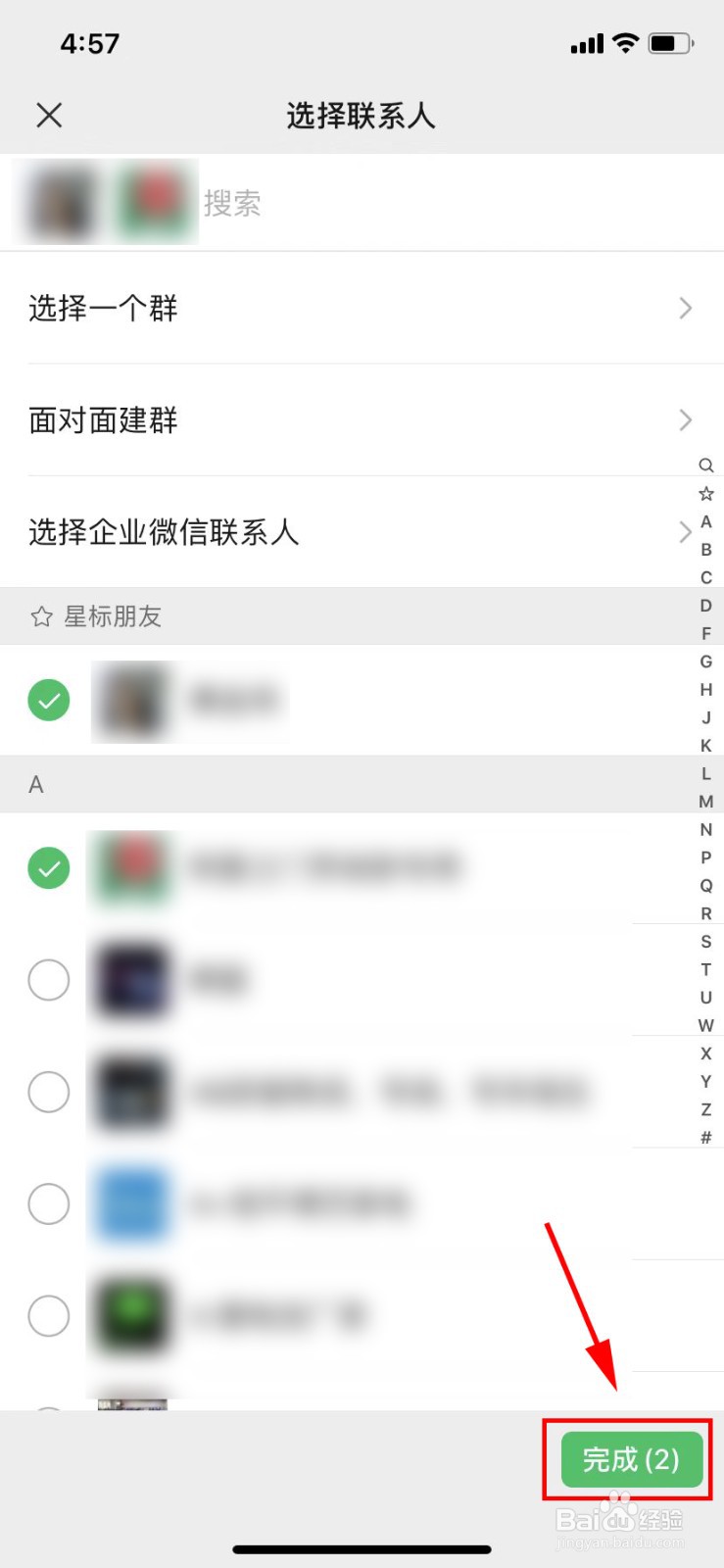Open 面对面建群 with the arrow
Image resolution: width=724 pixels, height=1568 pixels.
point(686,420)
